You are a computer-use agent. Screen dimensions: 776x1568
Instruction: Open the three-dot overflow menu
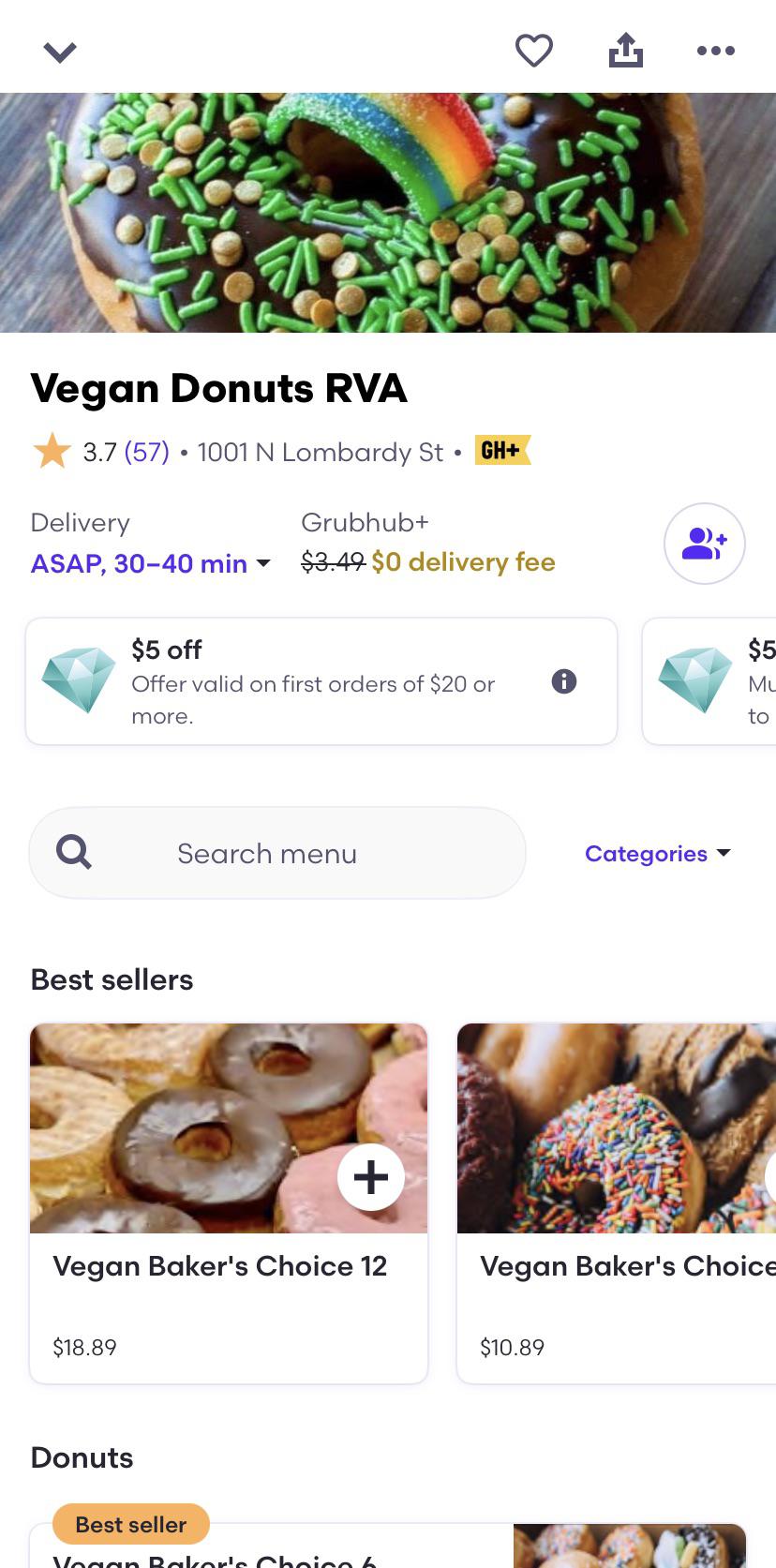[716, 51]
